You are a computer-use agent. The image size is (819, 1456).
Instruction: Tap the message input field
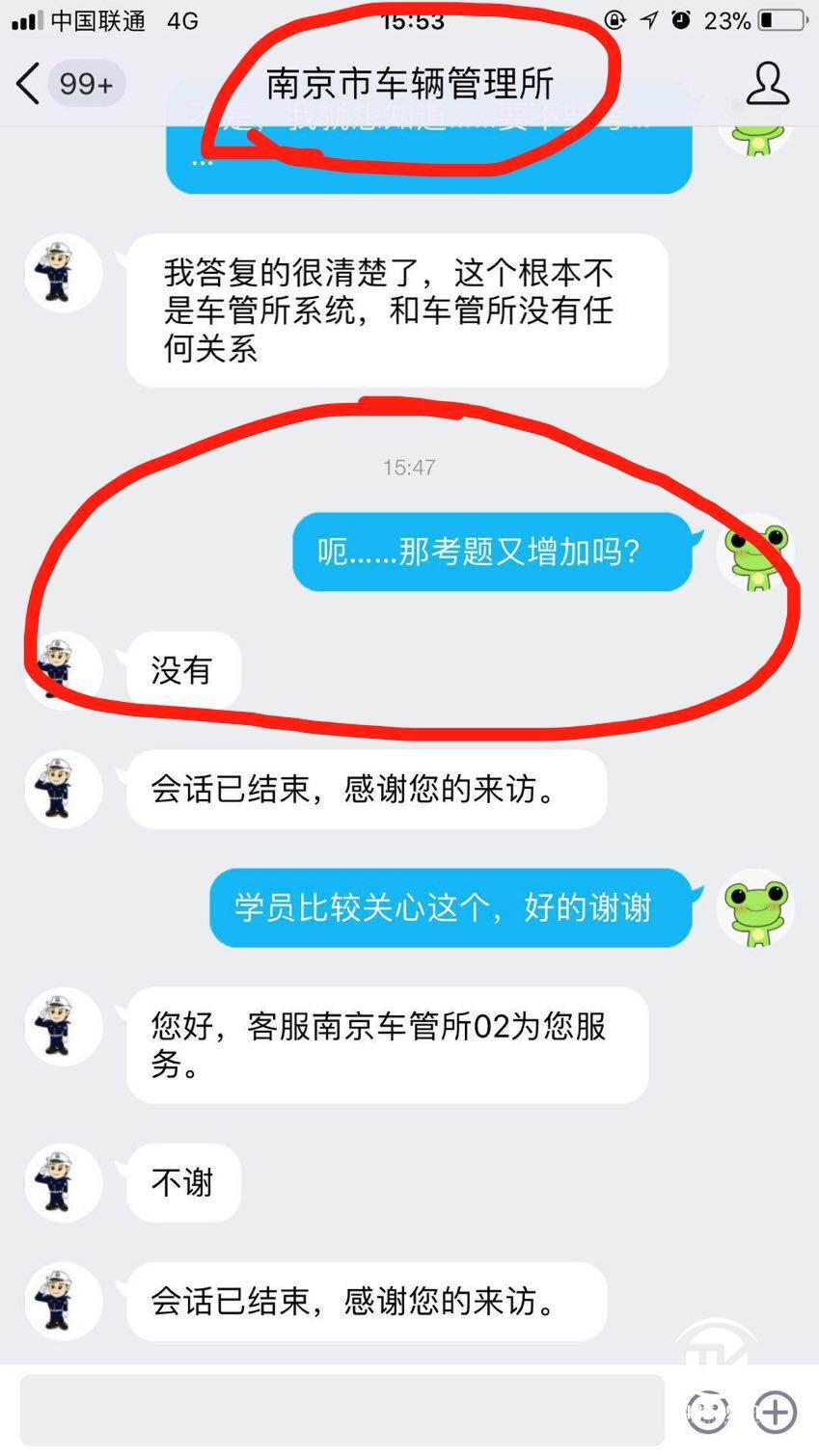(x=341, y=1411)
